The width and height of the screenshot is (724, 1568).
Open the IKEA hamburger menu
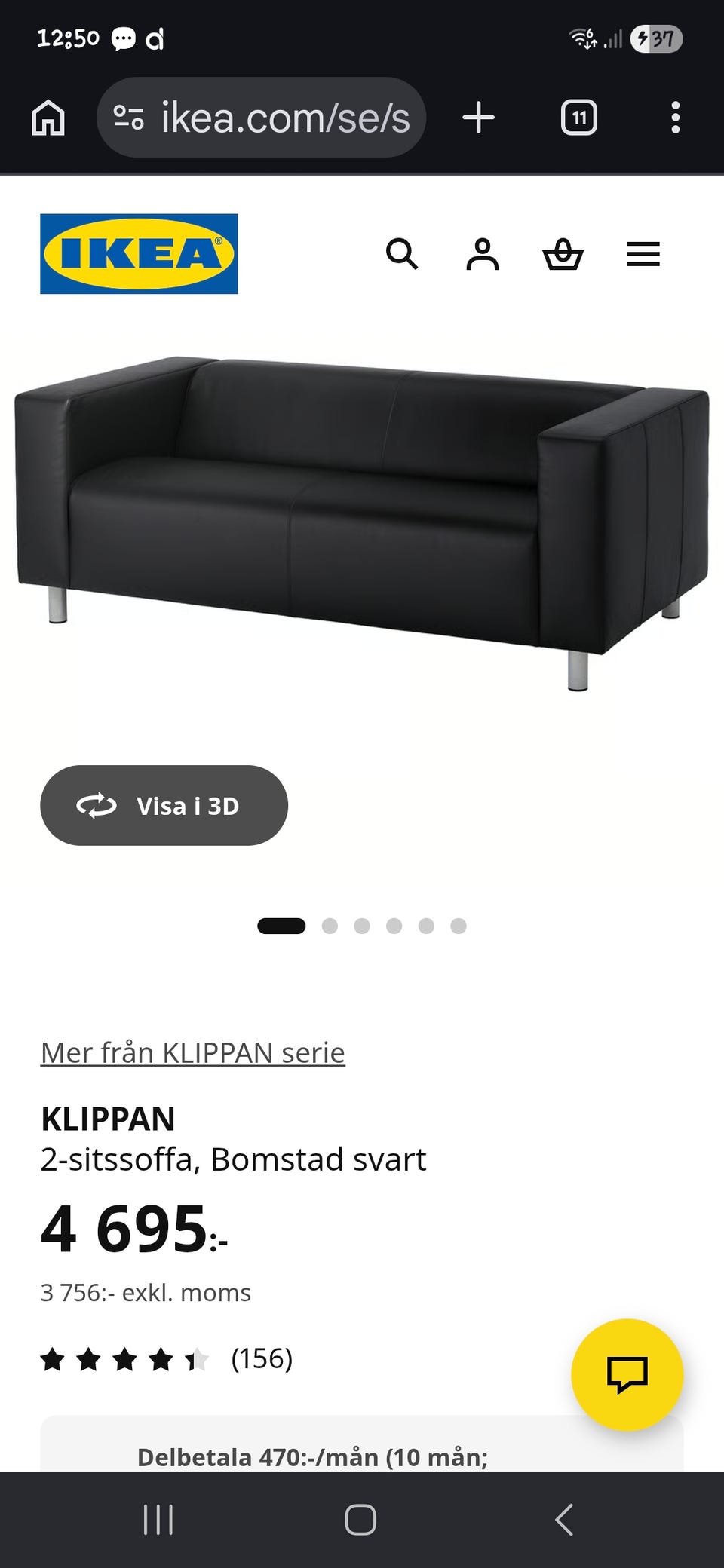pyautogui.click(x=643, y=254)
